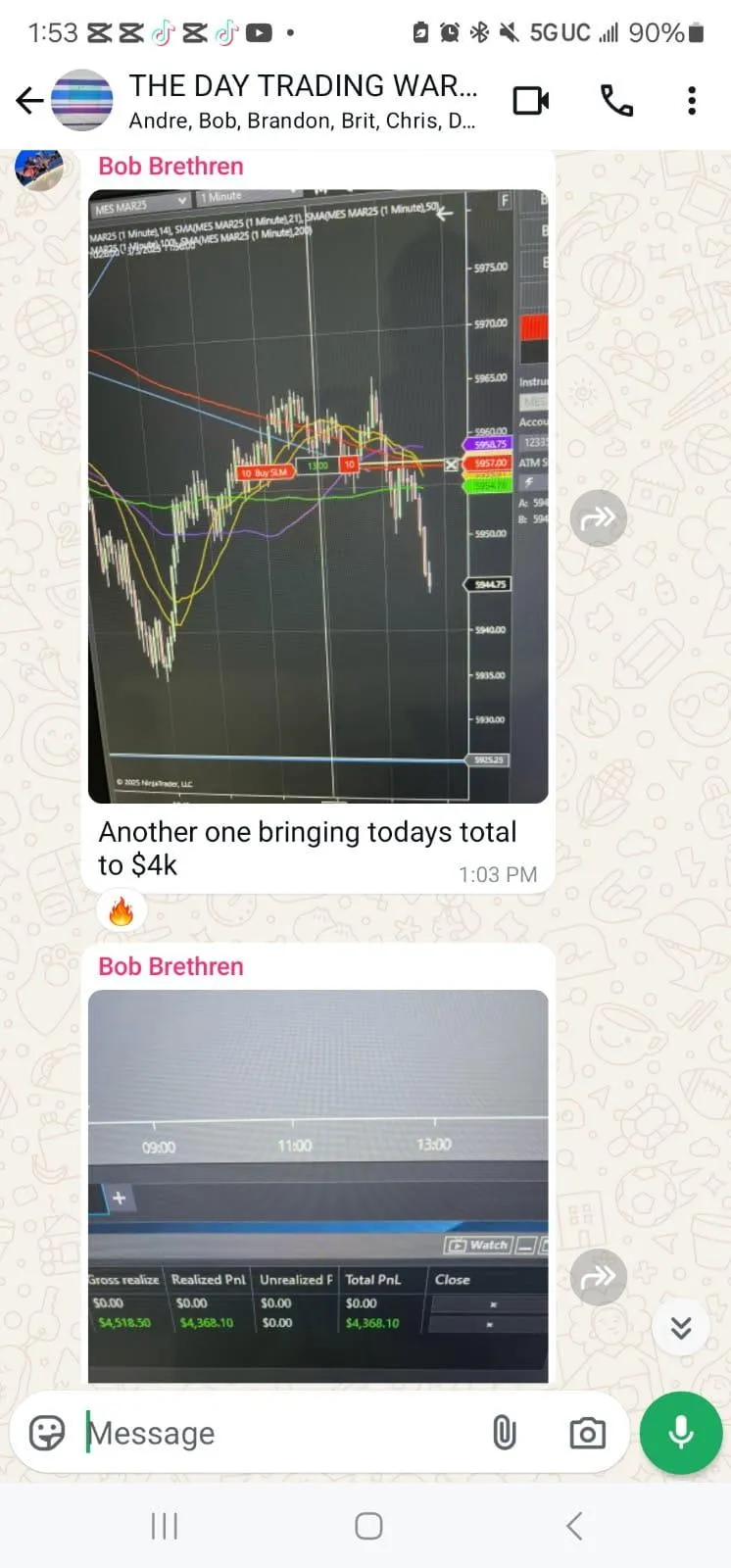Open the overflow menu
The image size is (731, 1568).
tap(692, 100)
